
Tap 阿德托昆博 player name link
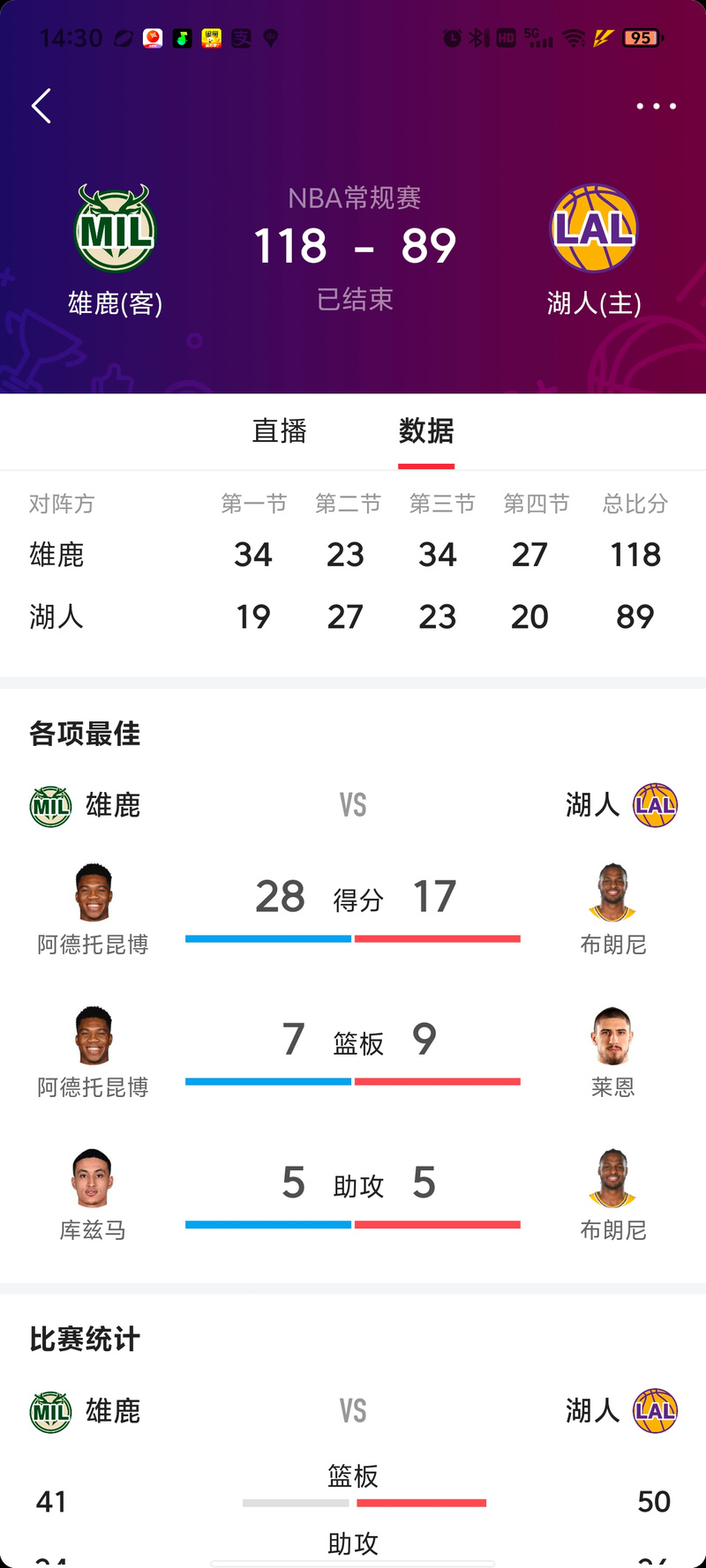tap(92, 944)
